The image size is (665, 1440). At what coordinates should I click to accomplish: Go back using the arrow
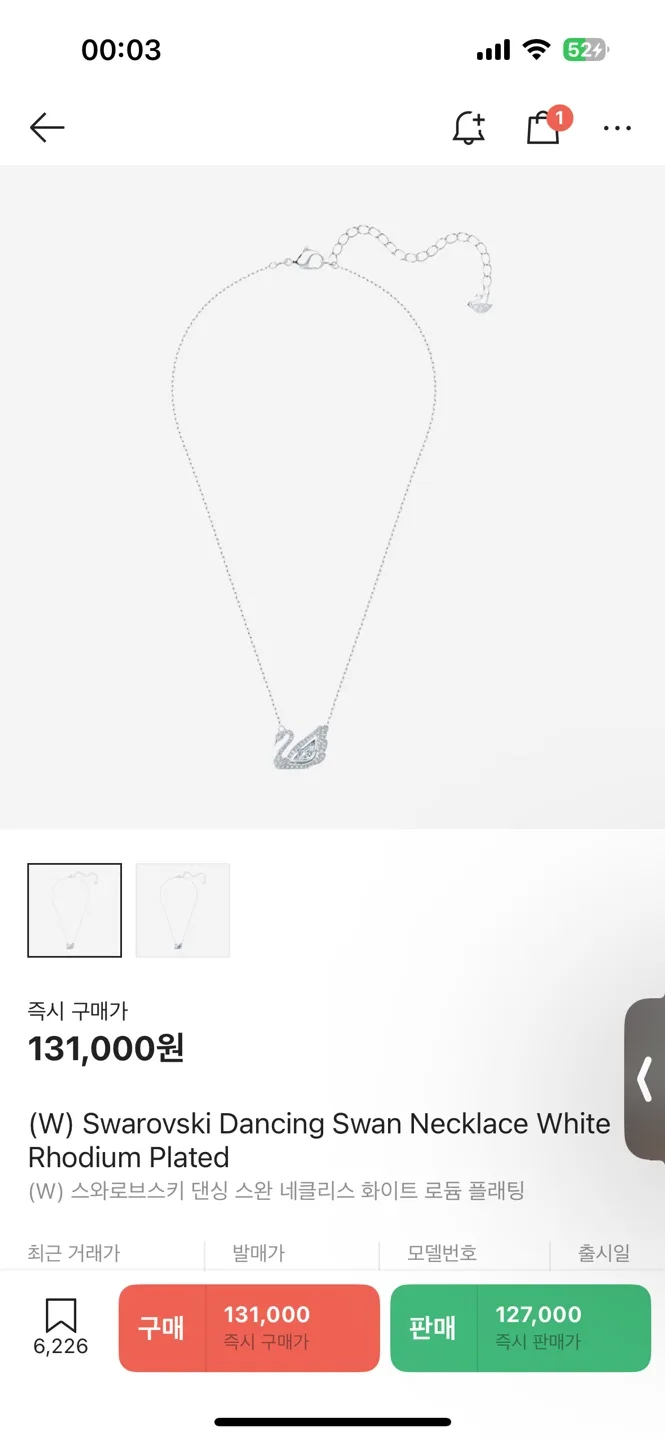tap(47, 128)
